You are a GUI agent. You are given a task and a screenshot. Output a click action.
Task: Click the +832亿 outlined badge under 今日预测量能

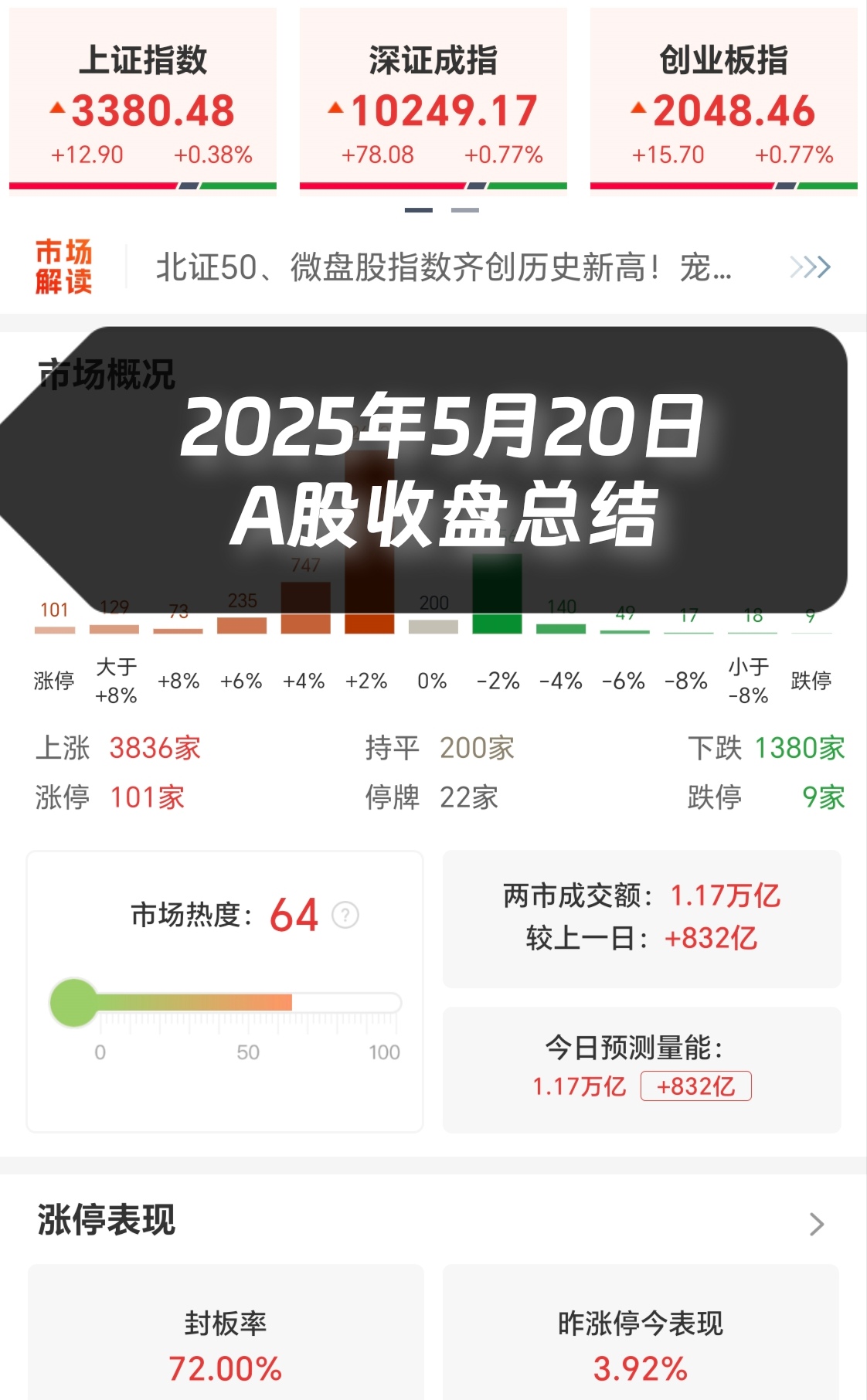695,1086
